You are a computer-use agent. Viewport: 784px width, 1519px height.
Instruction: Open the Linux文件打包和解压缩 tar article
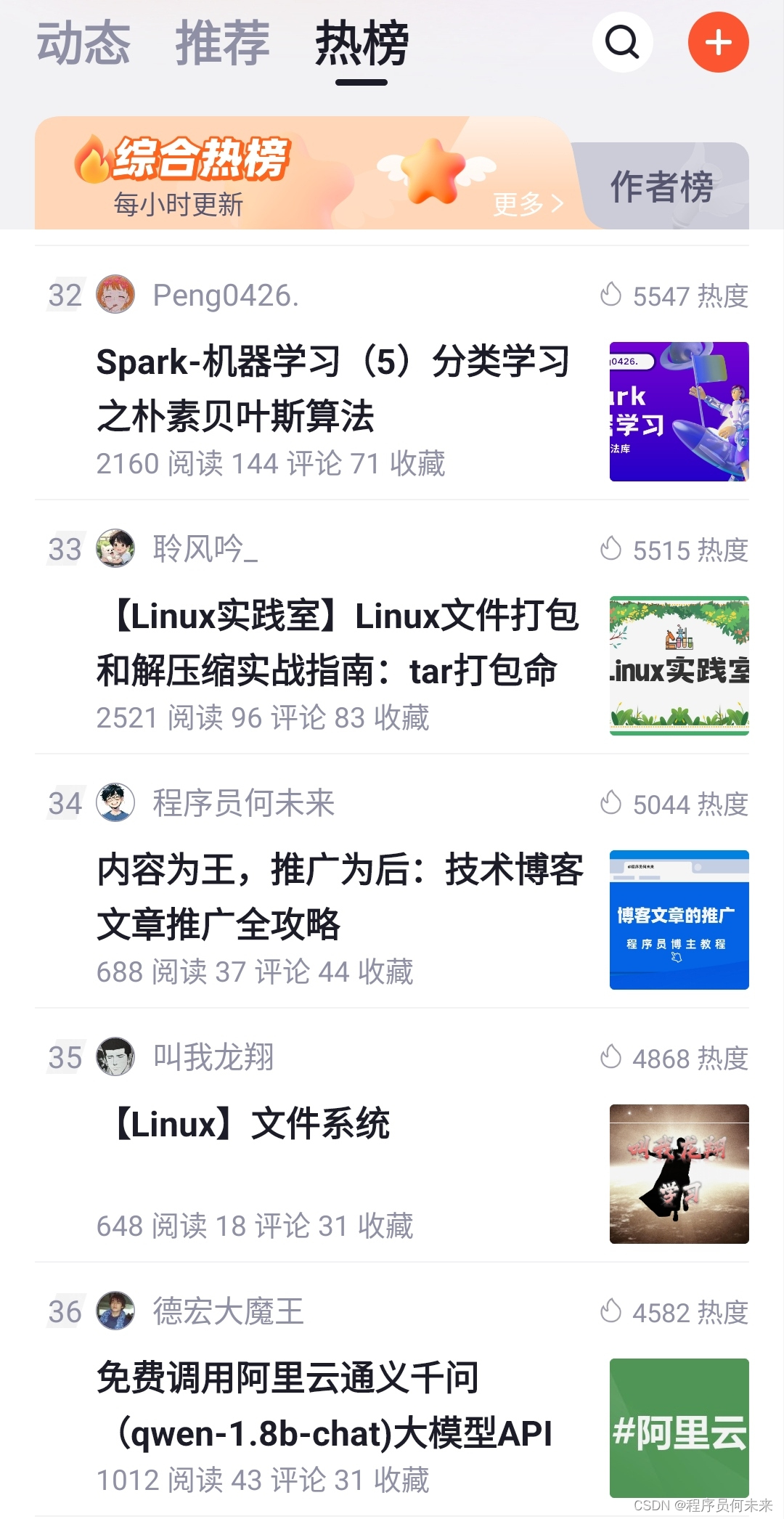tap(338, 643)
